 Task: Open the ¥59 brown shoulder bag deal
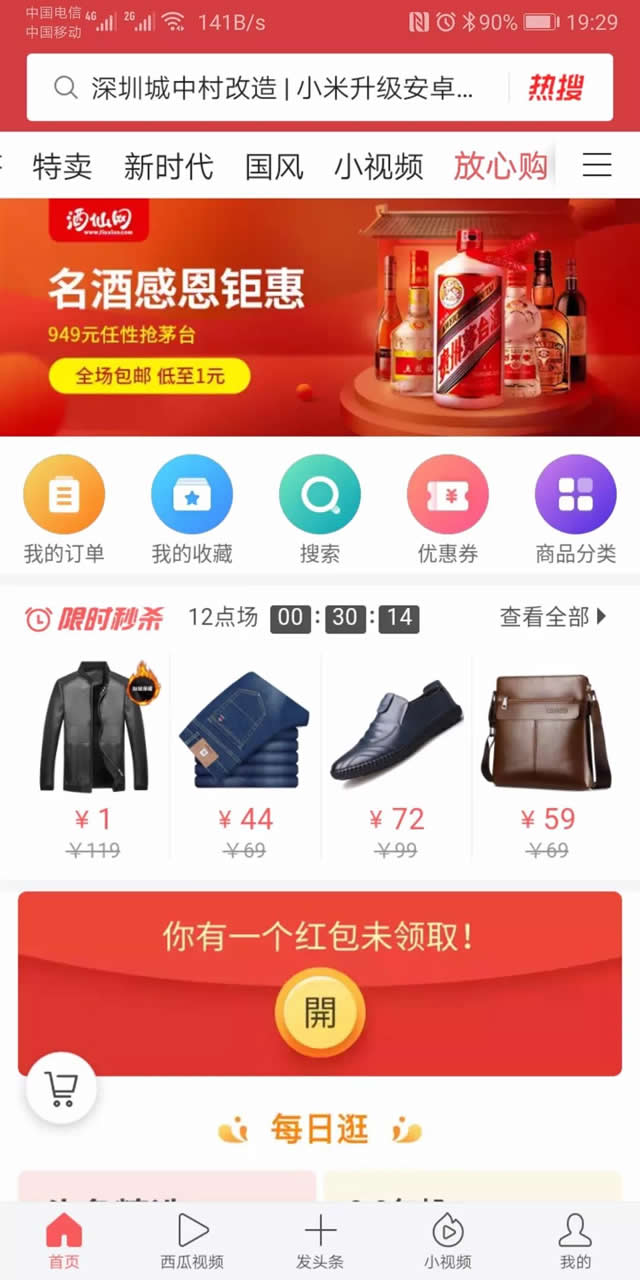tap(547, 755)
